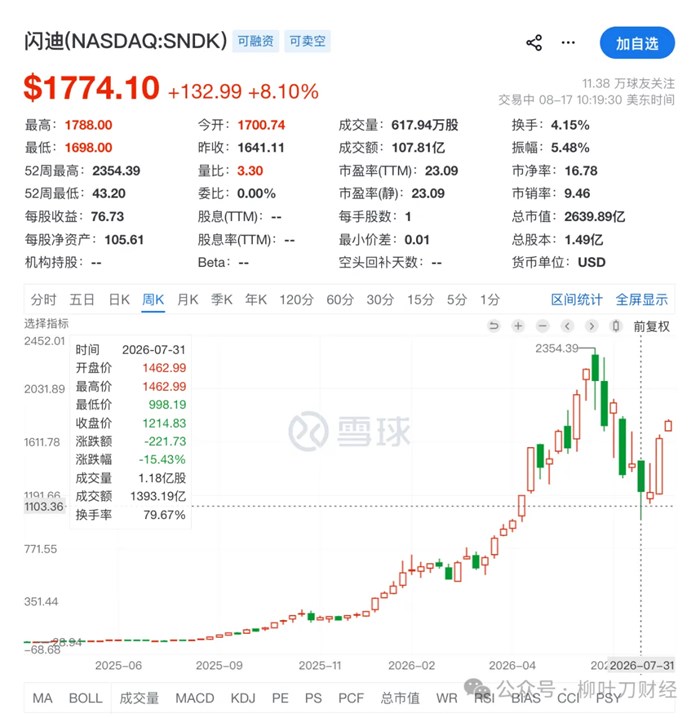
Task: Zoom in the chart with plus
Action: pyautogui.click(x=518, y=326)
